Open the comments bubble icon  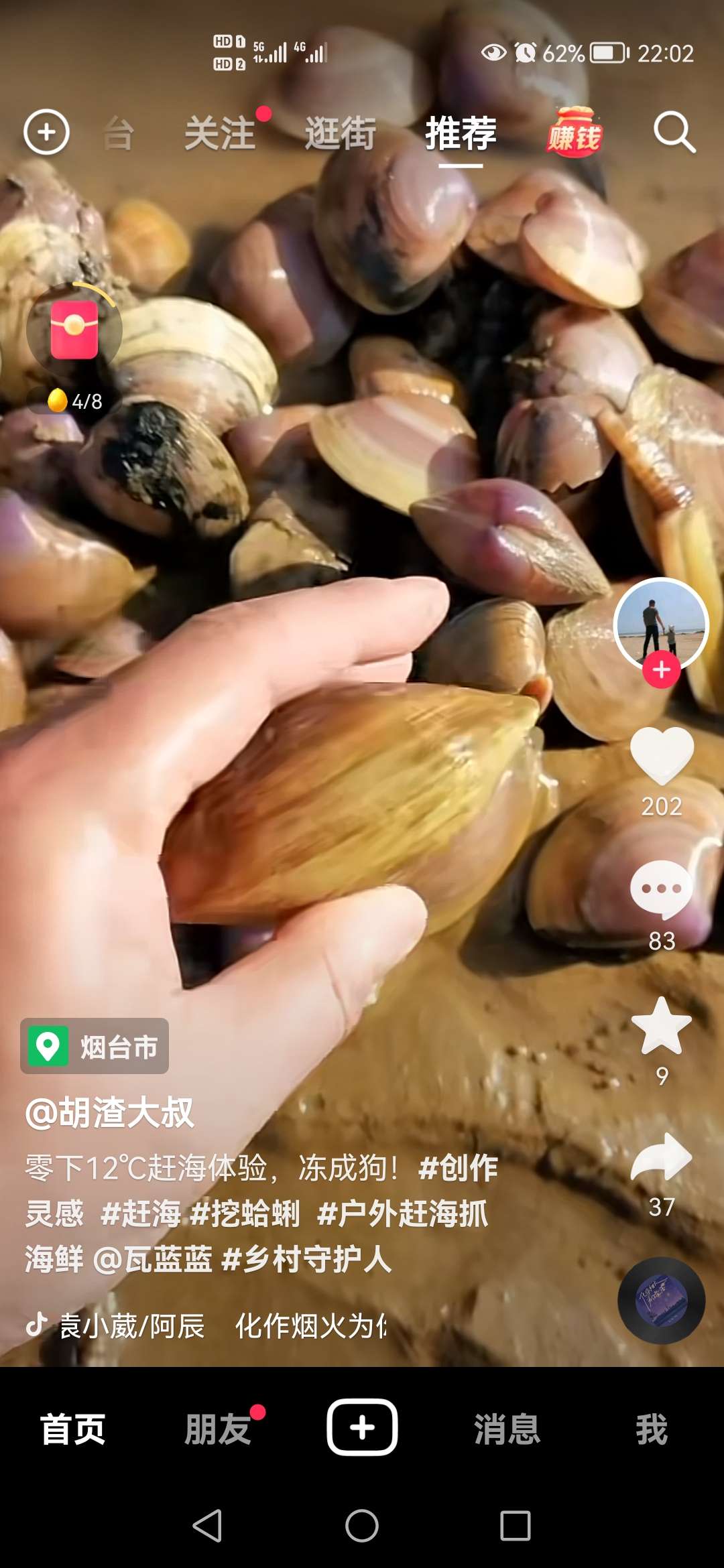(x=662, y=889)
